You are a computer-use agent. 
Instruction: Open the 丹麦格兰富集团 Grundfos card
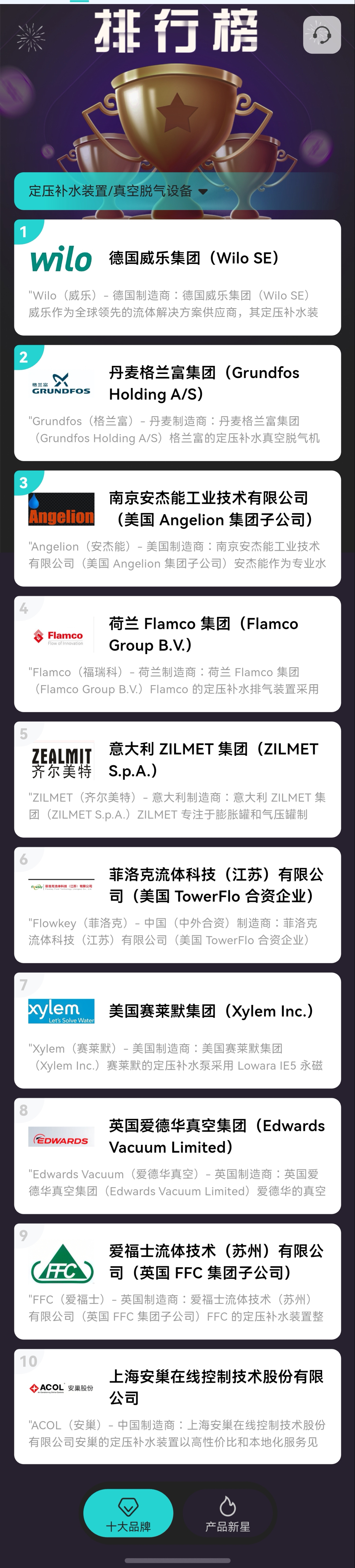point(177,403)
